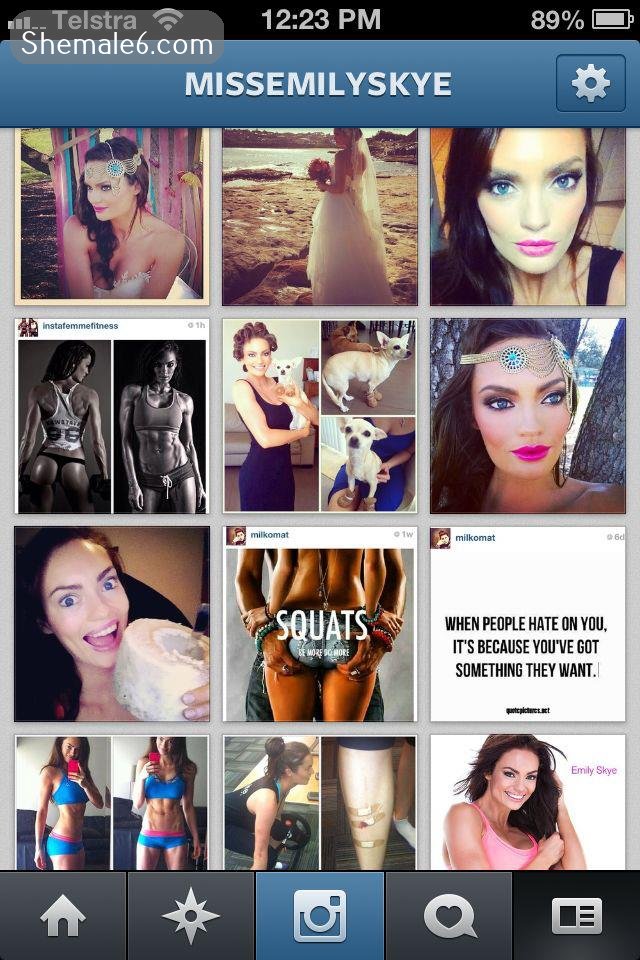Switch to the profile tab
640x960 pixels.
[x=576, y=916]
